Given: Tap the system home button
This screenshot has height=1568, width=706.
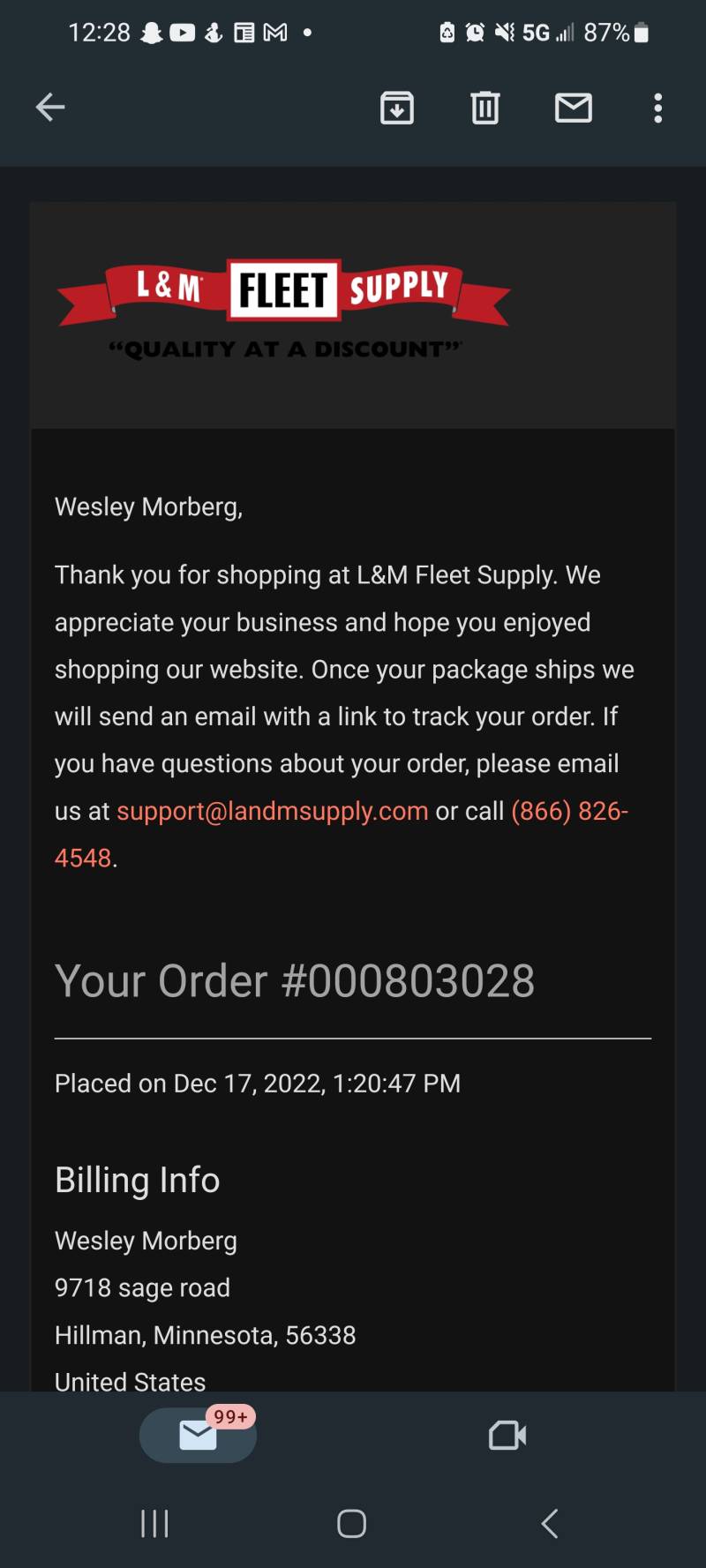Looking at the screenshot, I should 352,1524.
